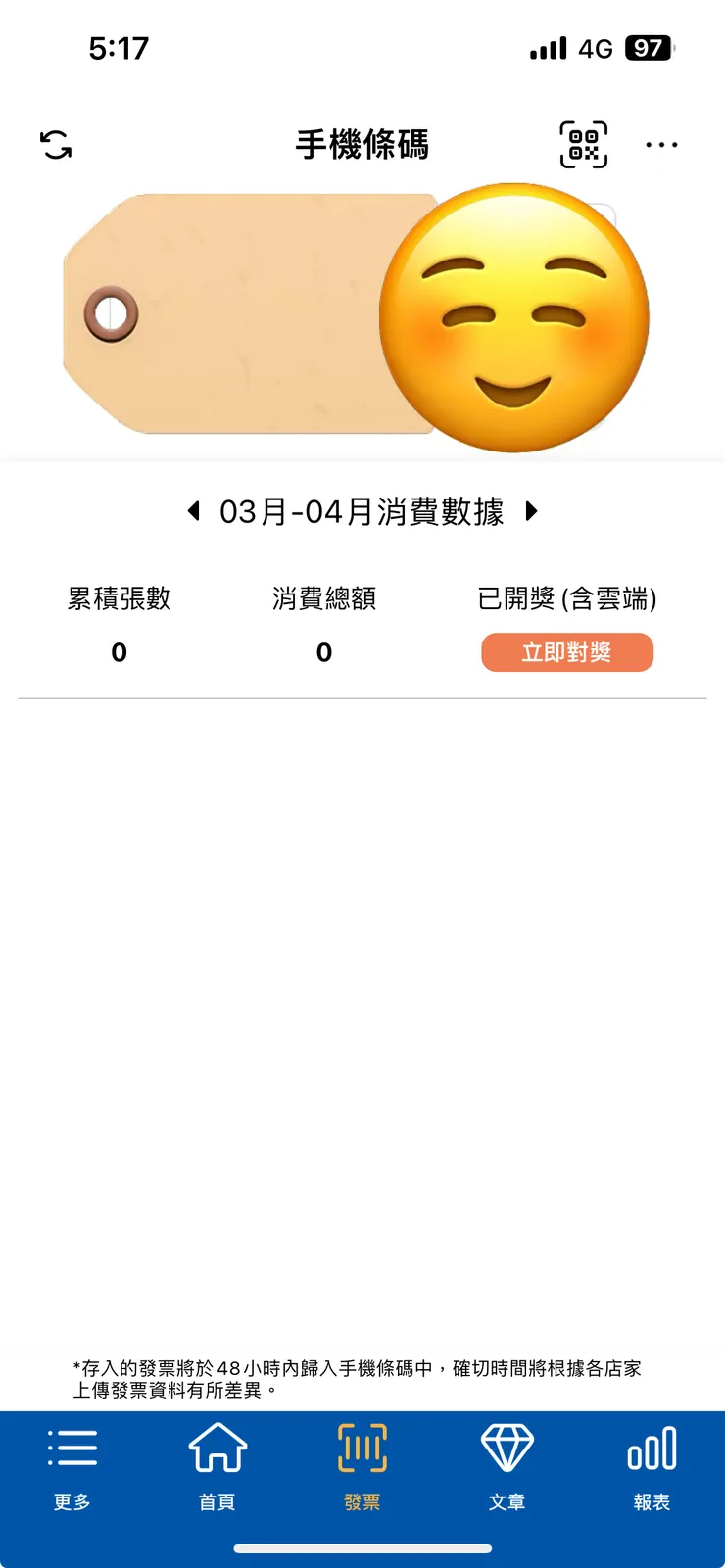The width and height of the screenshot is (725, 1568).
Task: Tap 立即對獎 to check winning invoices
Action: pos(566,651)
